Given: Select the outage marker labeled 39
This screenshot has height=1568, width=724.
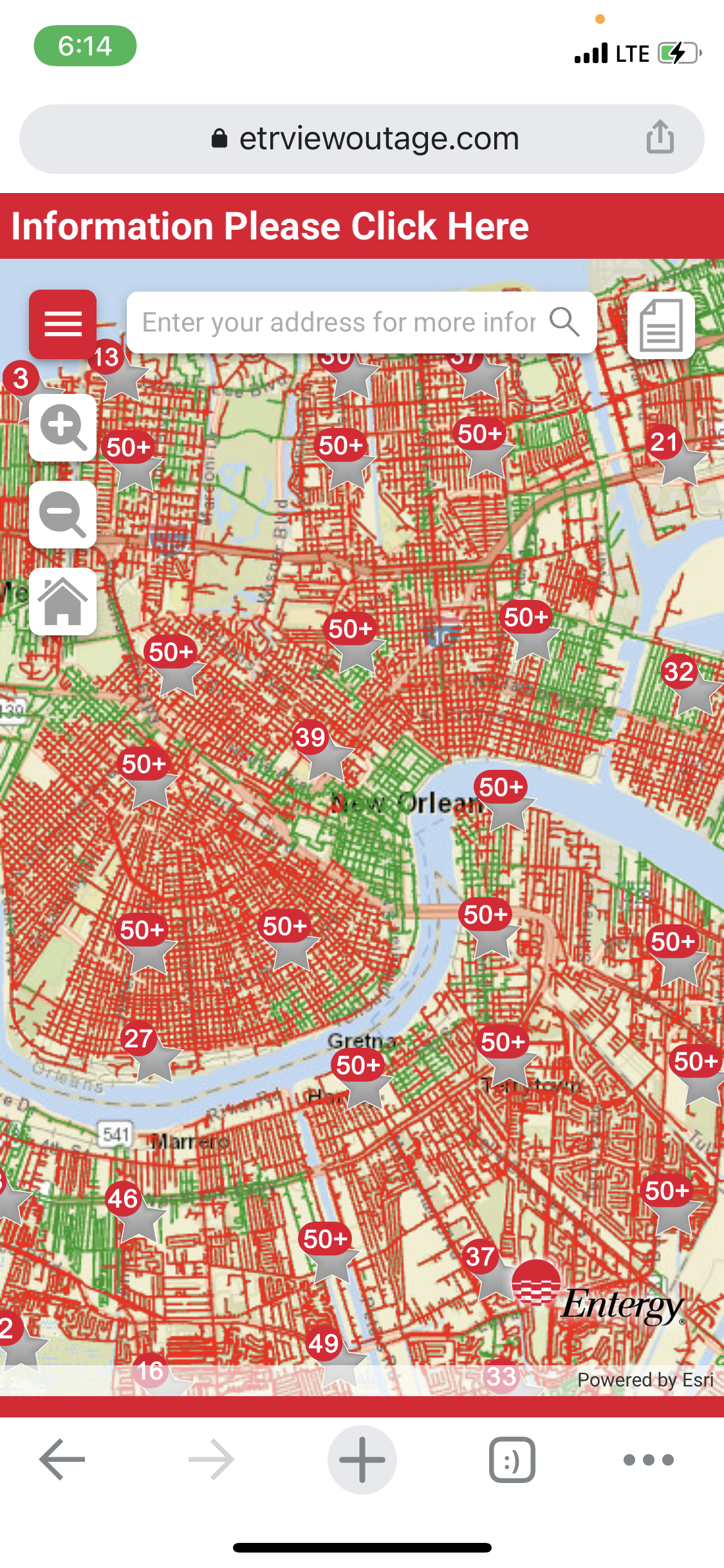Looking at the screenshot, I should [x=320, y=750].
